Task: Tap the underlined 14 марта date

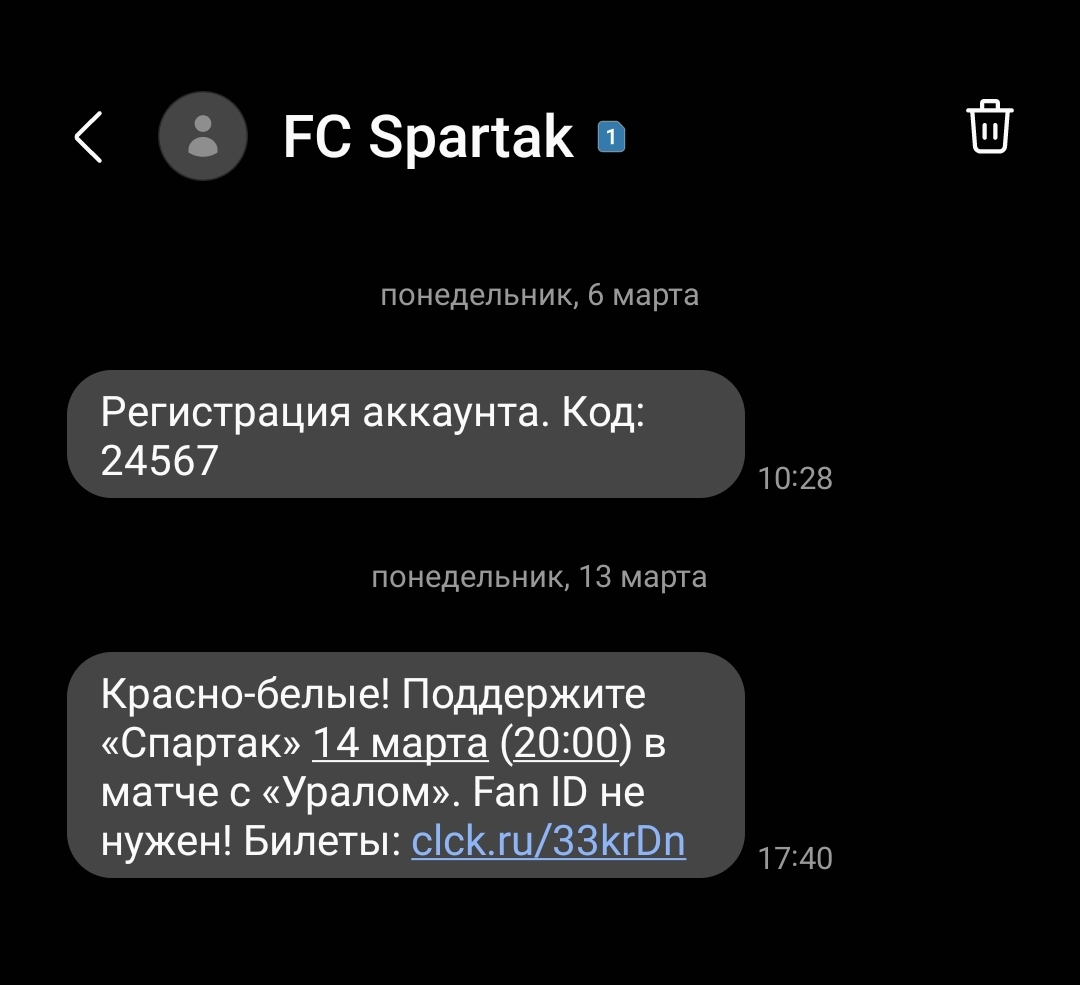Action: pyautogui.click(x=400, y=743)
